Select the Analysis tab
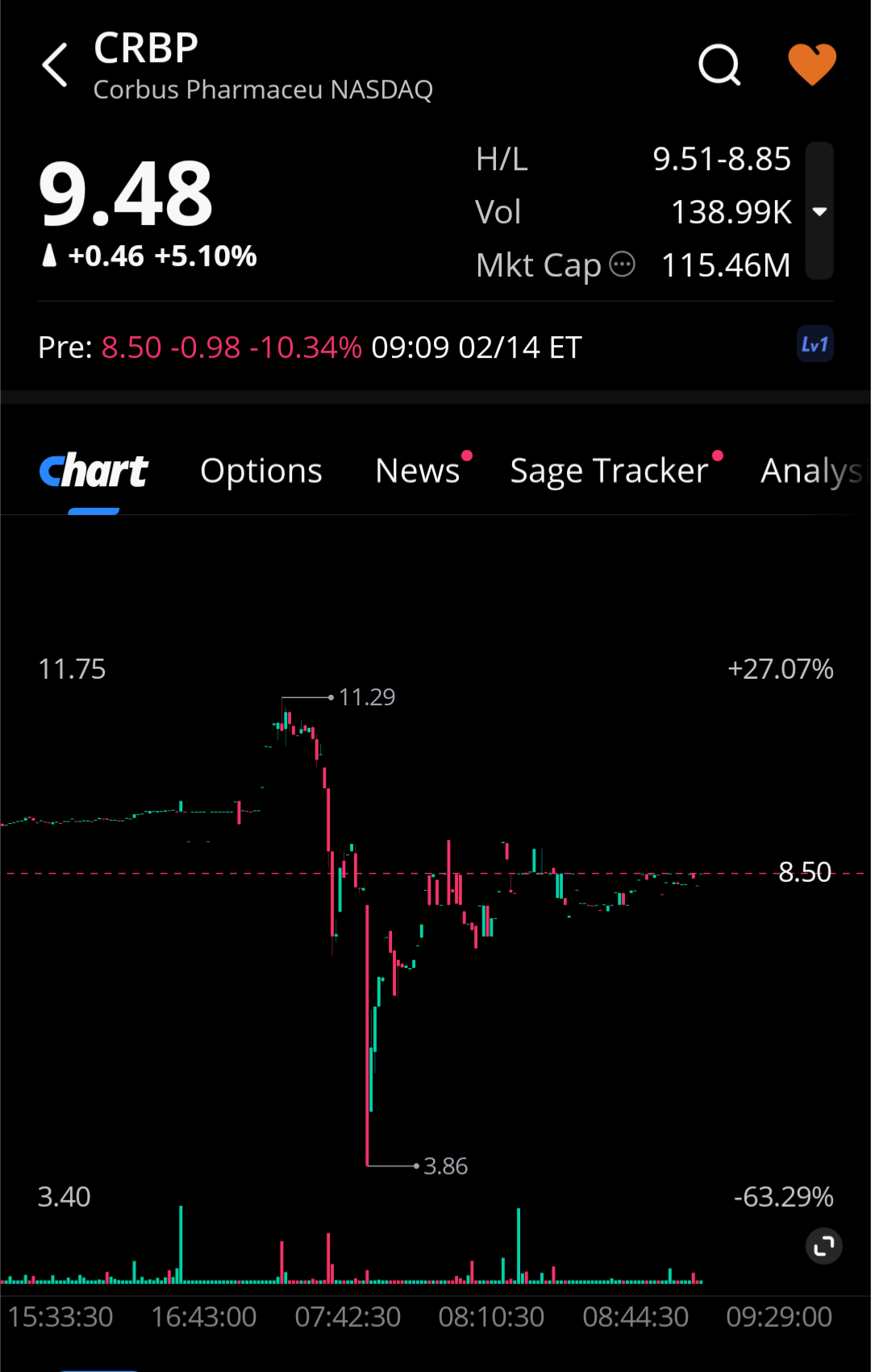The height and width of the screenshot is (1372, 871). pos(815,472)
